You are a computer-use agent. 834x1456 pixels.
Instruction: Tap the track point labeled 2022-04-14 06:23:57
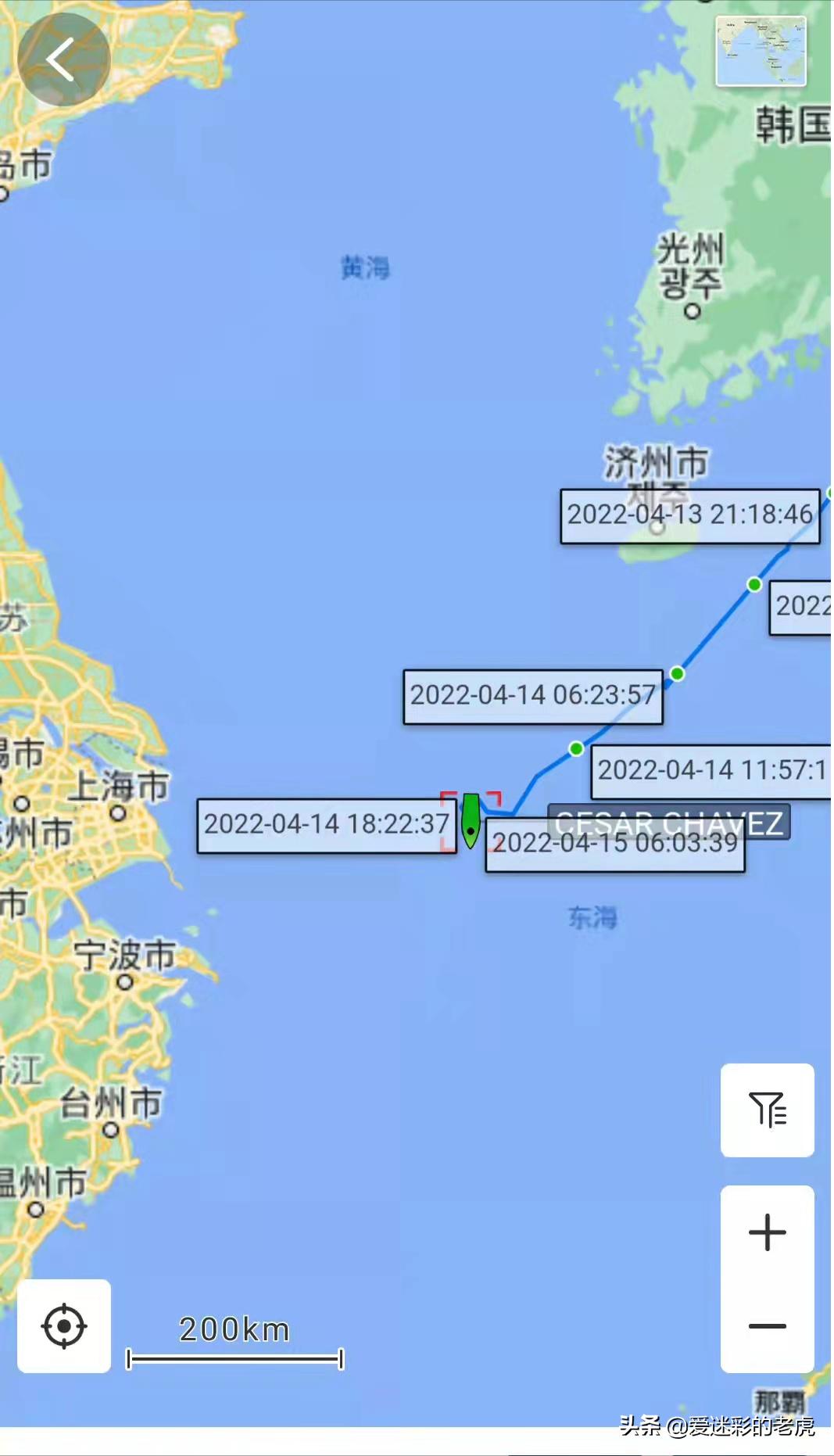677,673
